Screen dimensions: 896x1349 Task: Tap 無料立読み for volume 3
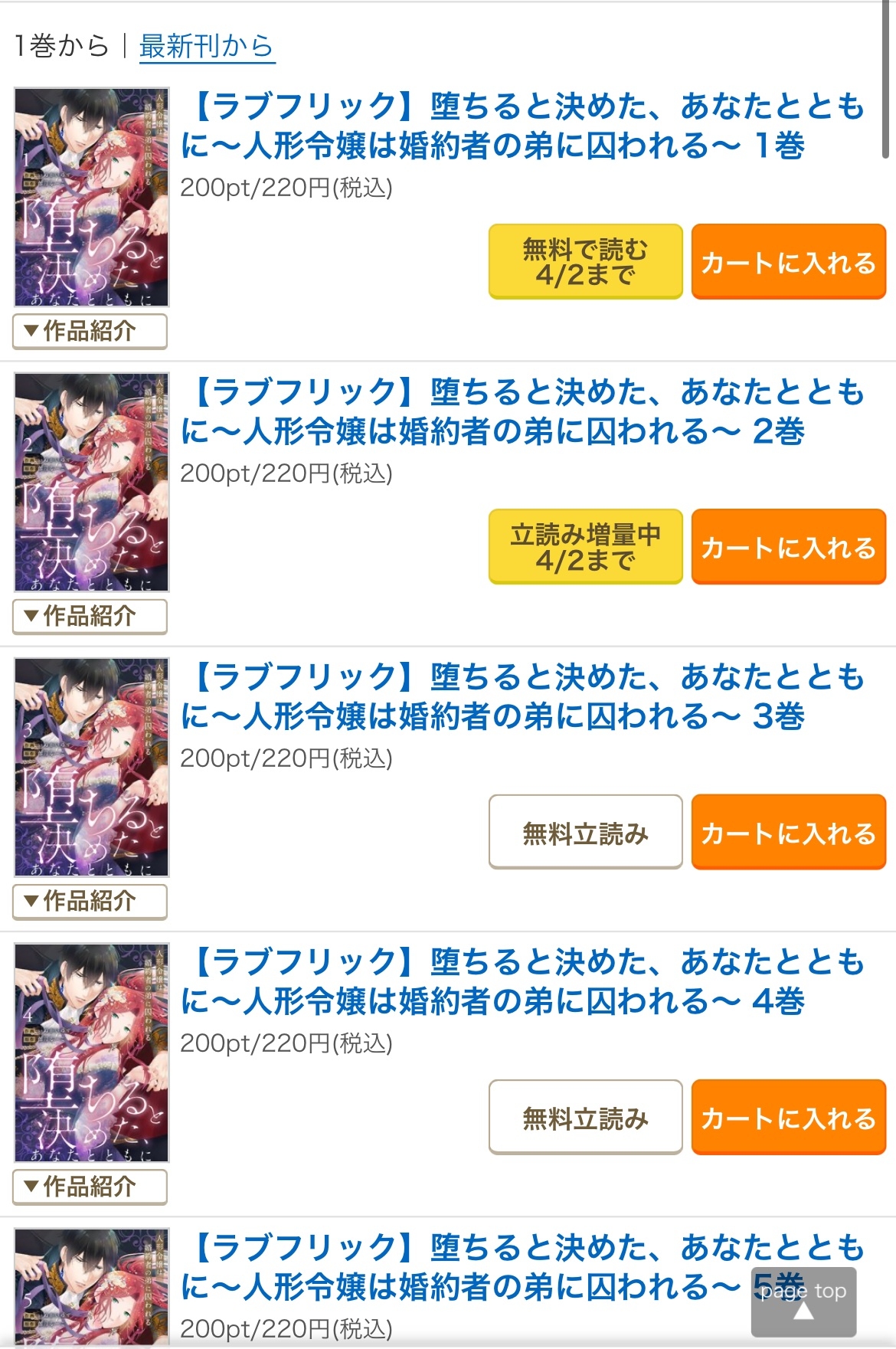585,832
